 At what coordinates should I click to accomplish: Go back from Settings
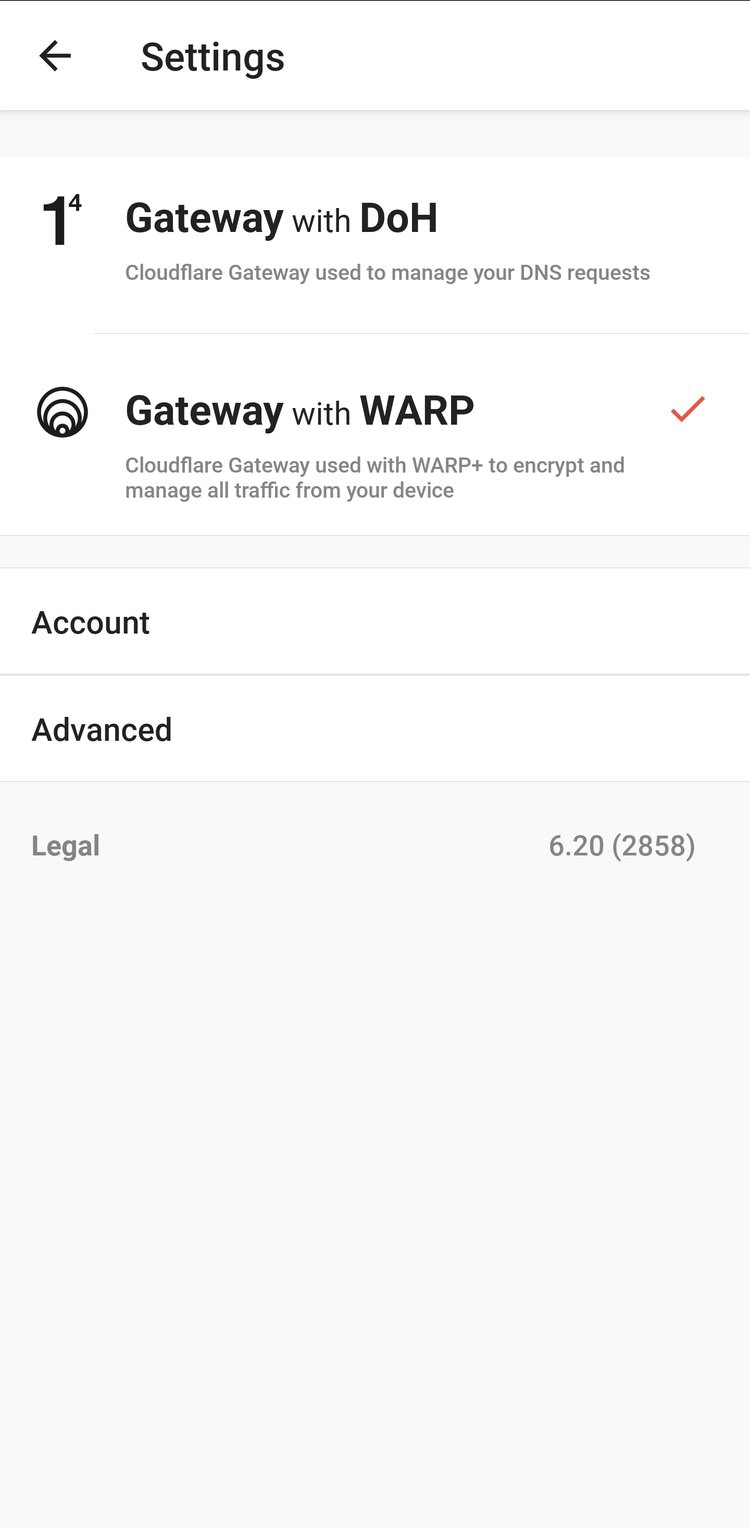point(55,56)
